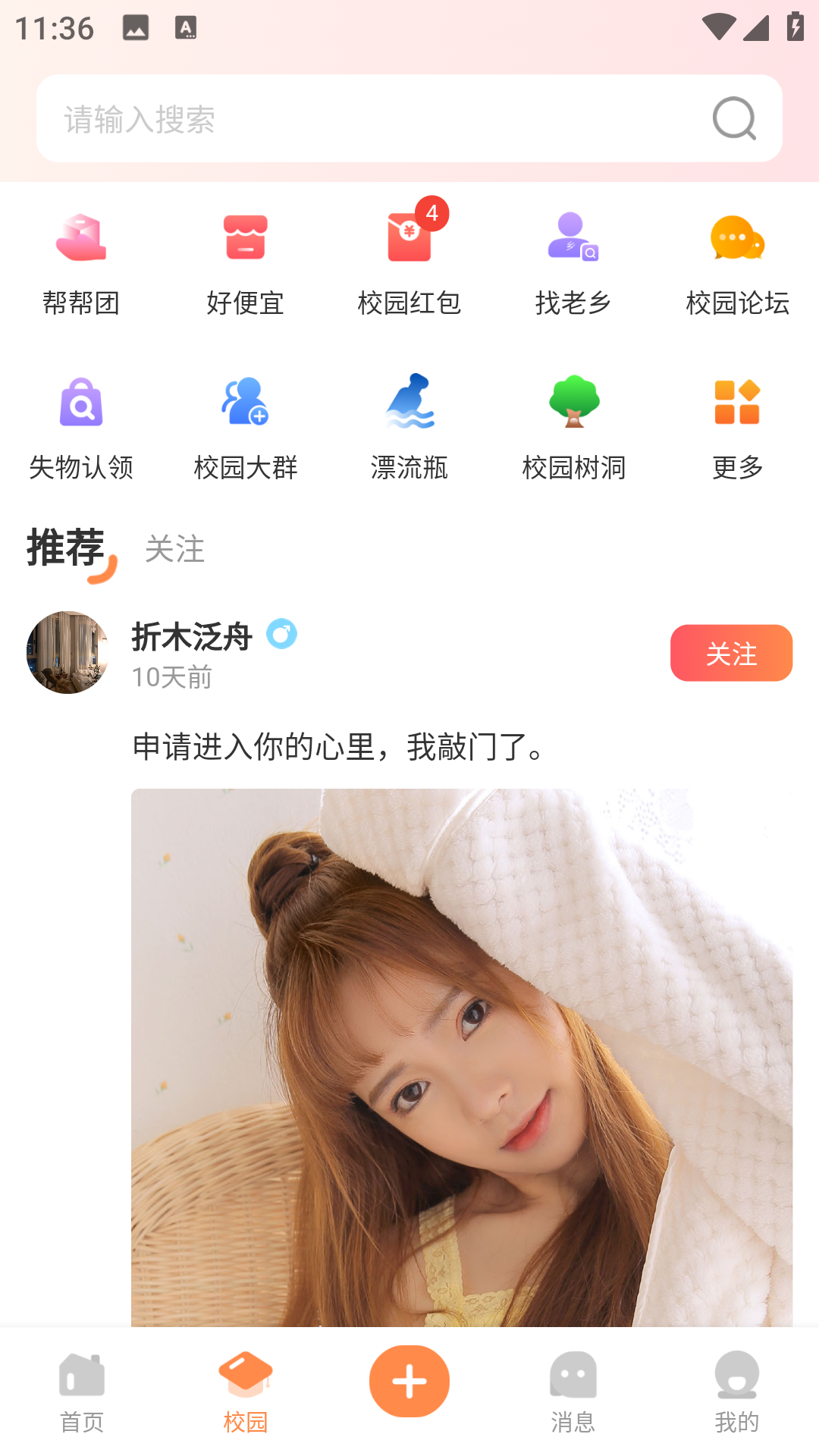Create a new post with plus button
Image resolution: width=819 pixels, height=1456 pixels.
(409, 1381)
